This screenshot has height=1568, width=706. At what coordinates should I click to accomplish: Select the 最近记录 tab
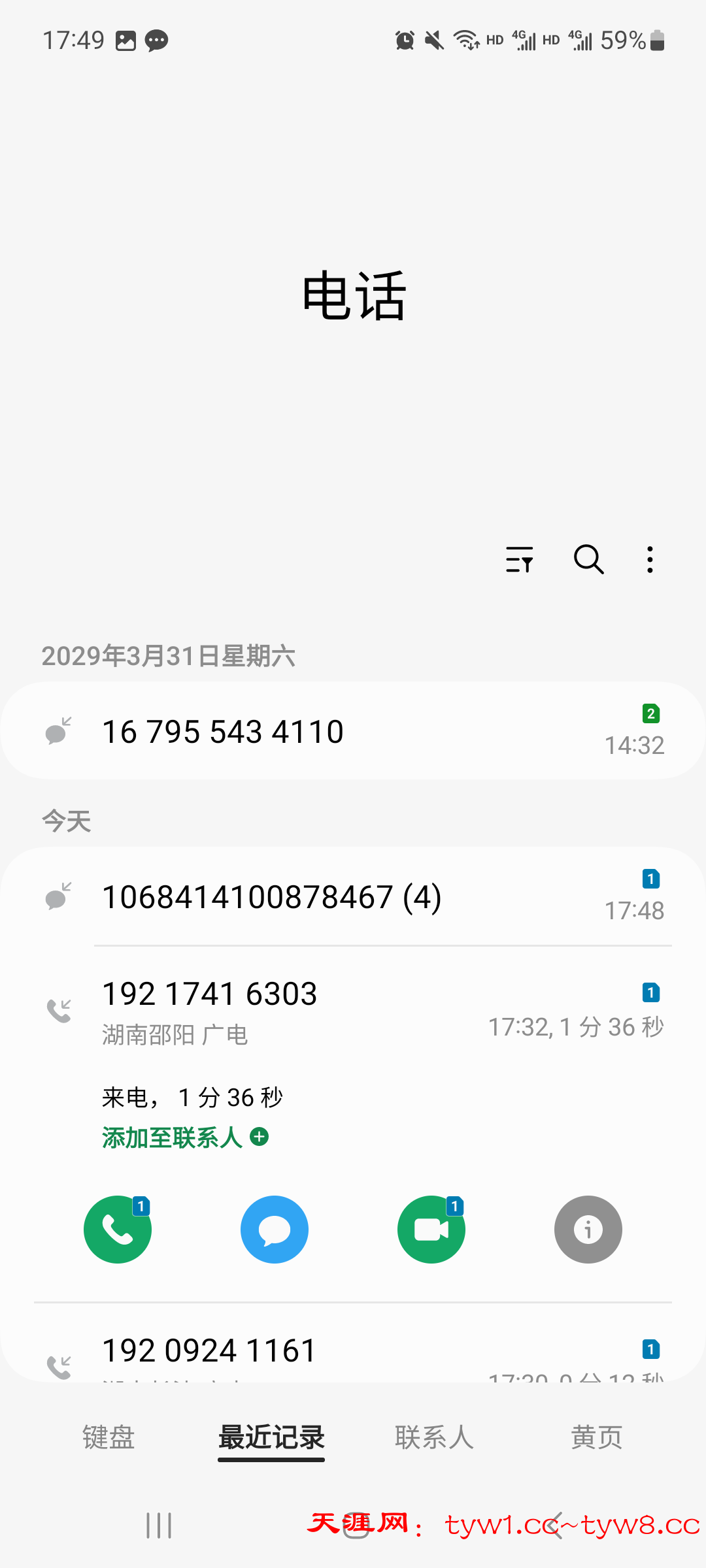(271, 1437)
